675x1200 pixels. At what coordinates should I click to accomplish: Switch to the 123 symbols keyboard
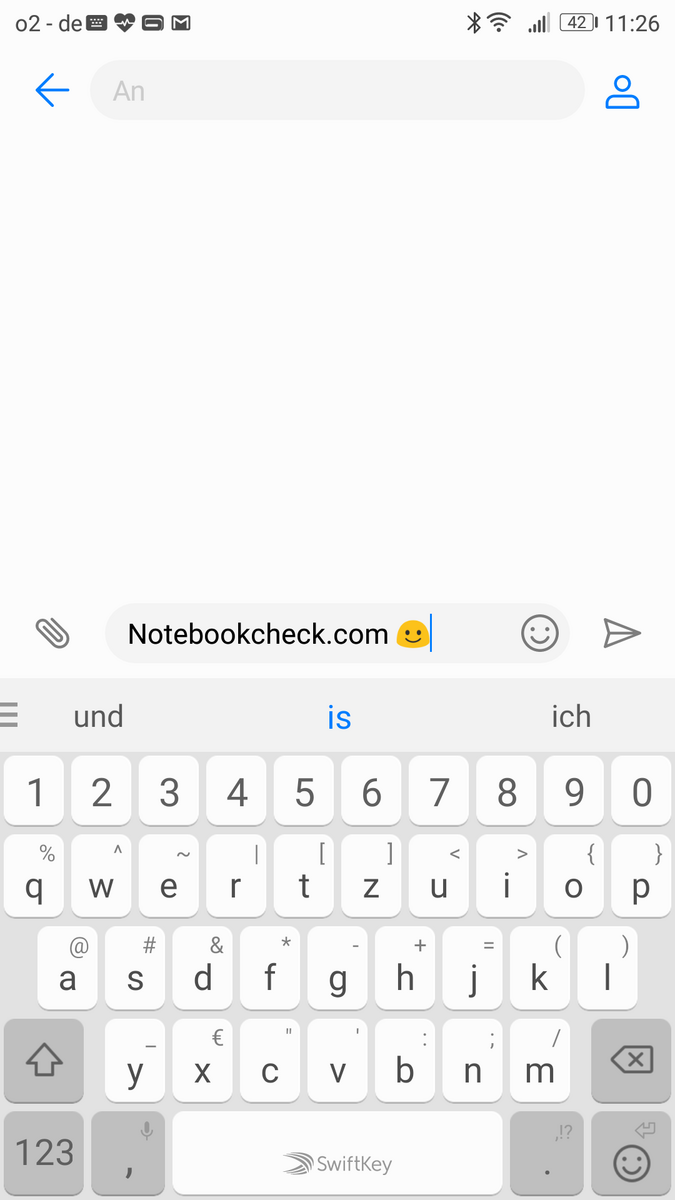[44, 1153]
